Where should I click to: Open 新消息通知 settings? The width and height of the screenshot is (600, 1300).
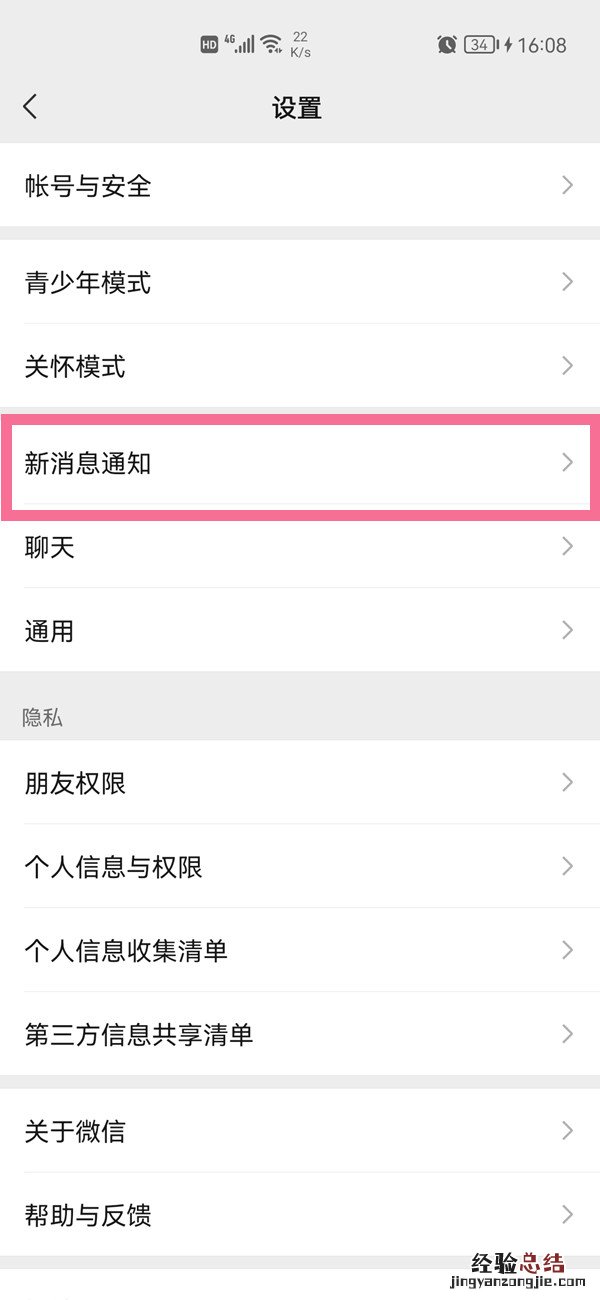(300, 463)
